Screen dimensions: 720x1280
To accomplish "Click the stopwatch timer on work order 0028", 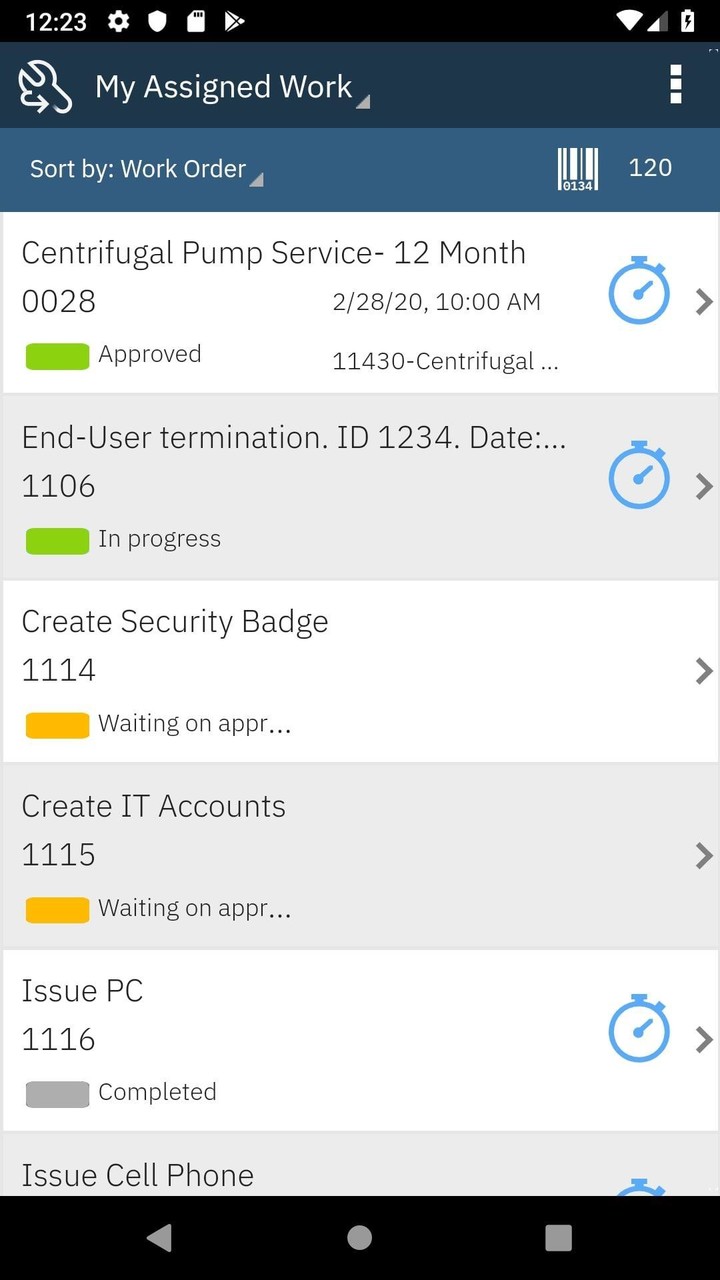I will click(x=638, y=291).
